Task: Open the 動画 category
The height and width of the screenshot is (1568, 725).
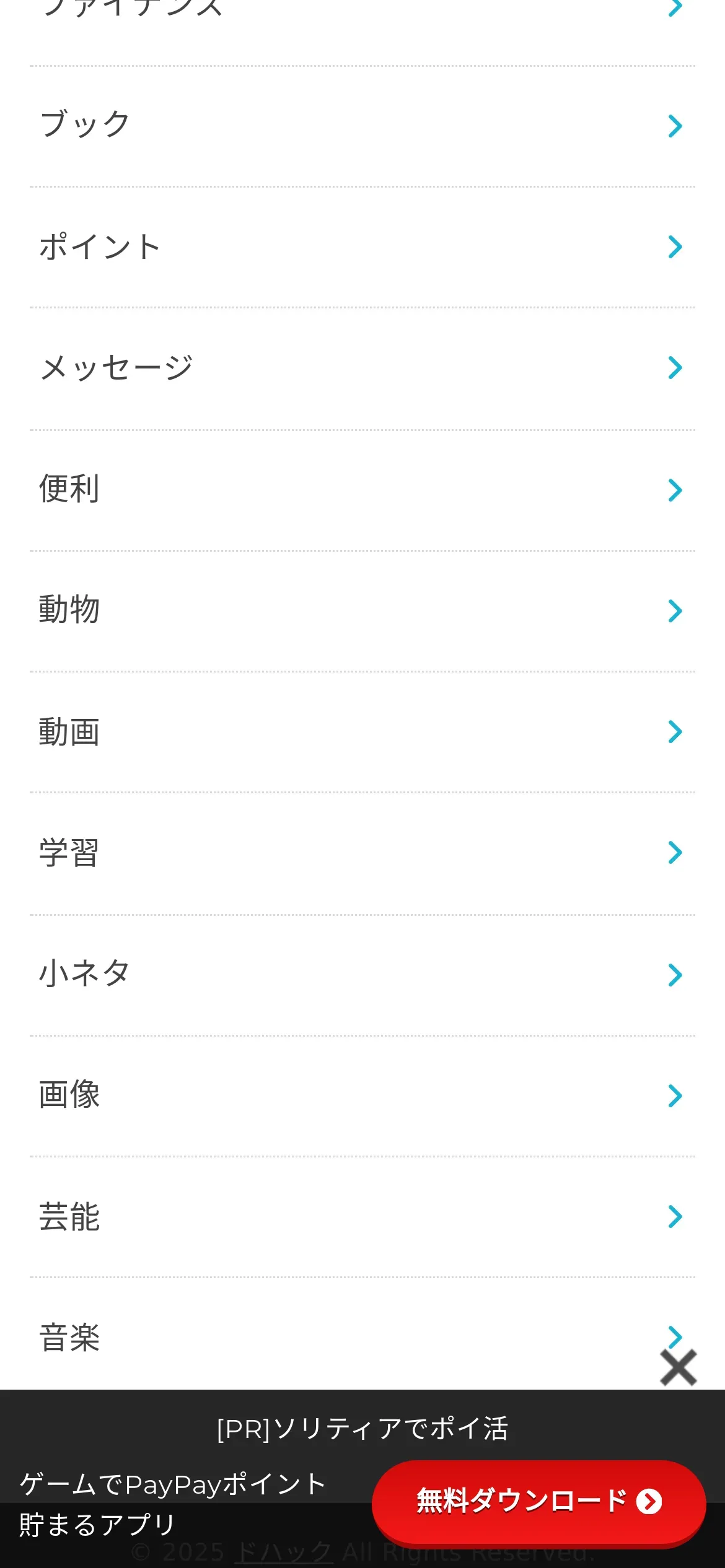Action: point(362,731)
